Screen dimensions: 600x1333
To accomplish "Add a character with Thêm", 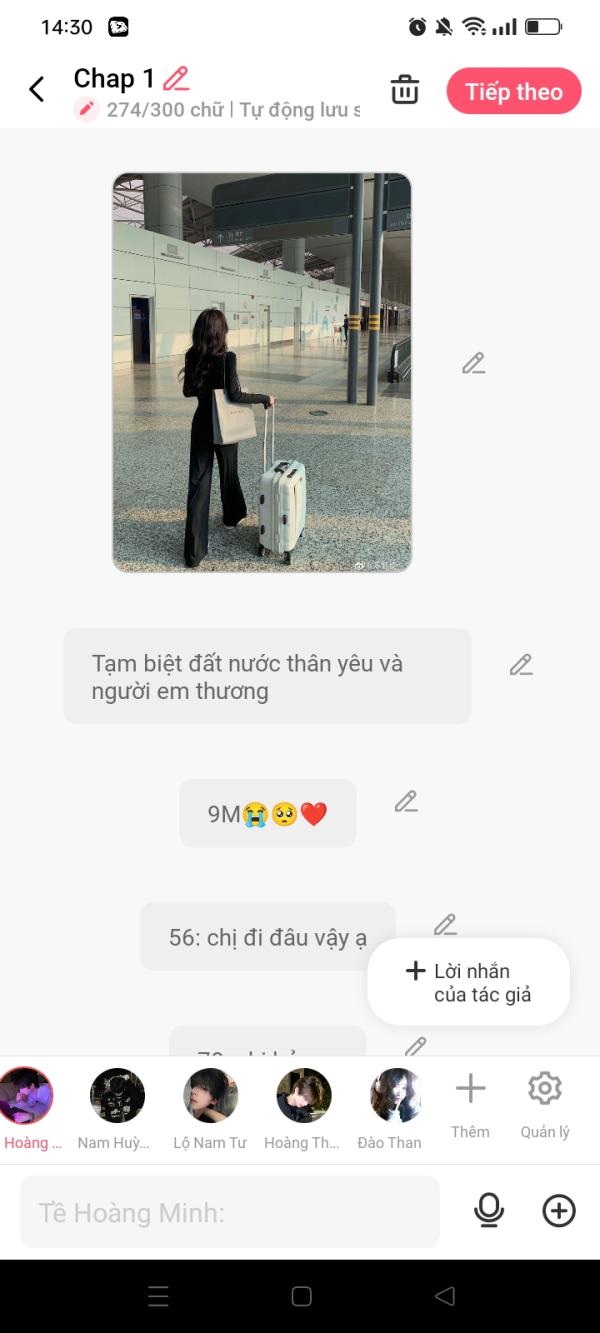I will pyautogui.click(x=470, y=1104).
